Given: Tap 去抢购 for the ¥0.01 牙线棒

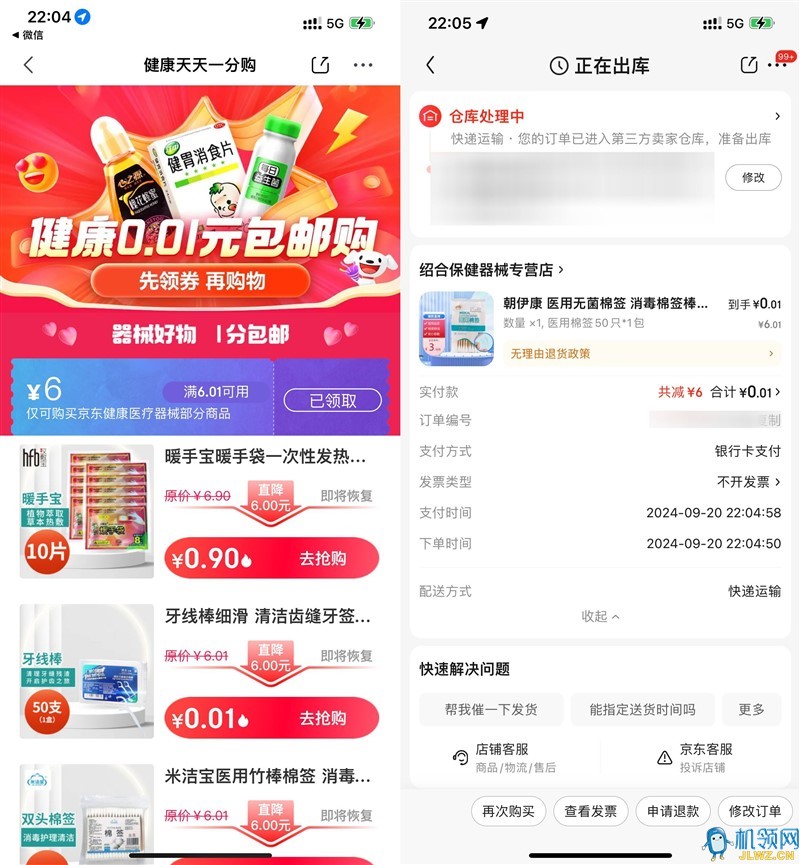Looking at the screenshot, I should point(322,718).
